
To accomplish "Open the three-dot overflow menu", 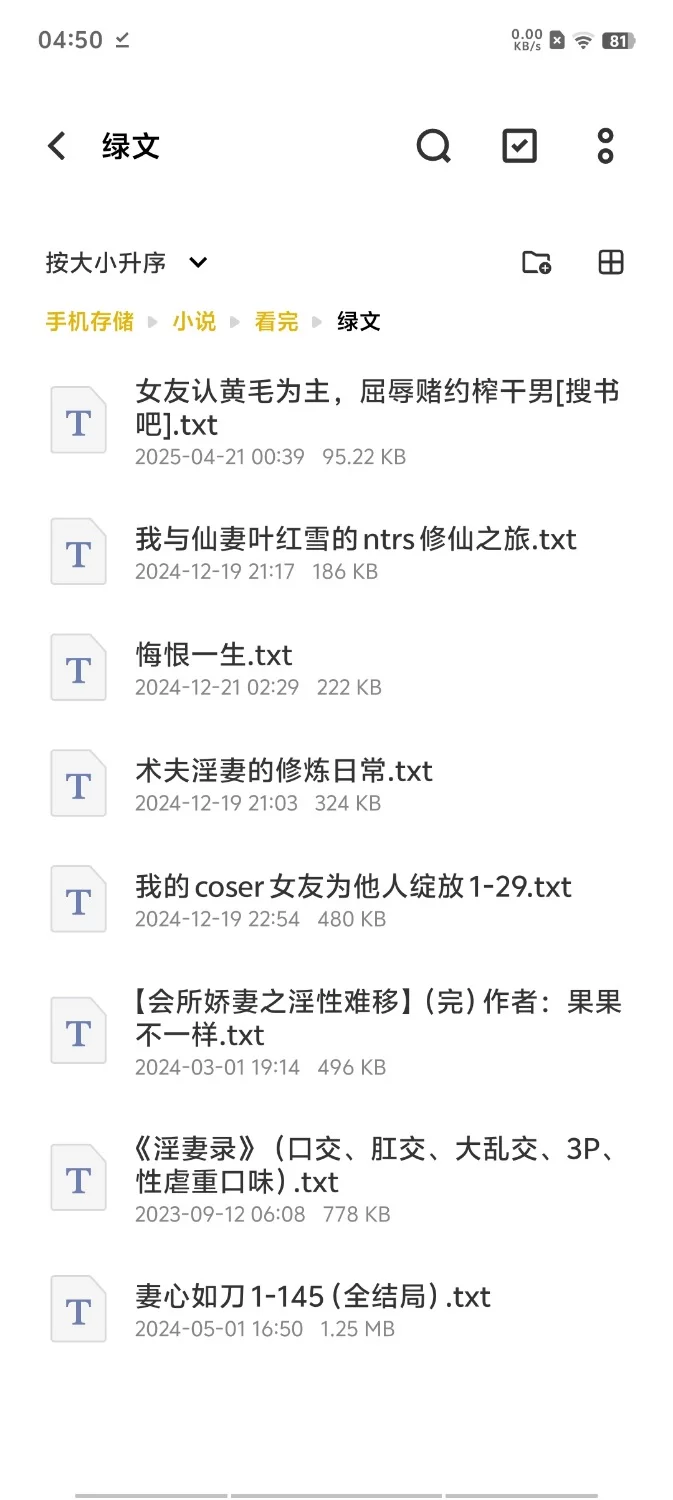I will pyautogui.click(x=605, y=146).
